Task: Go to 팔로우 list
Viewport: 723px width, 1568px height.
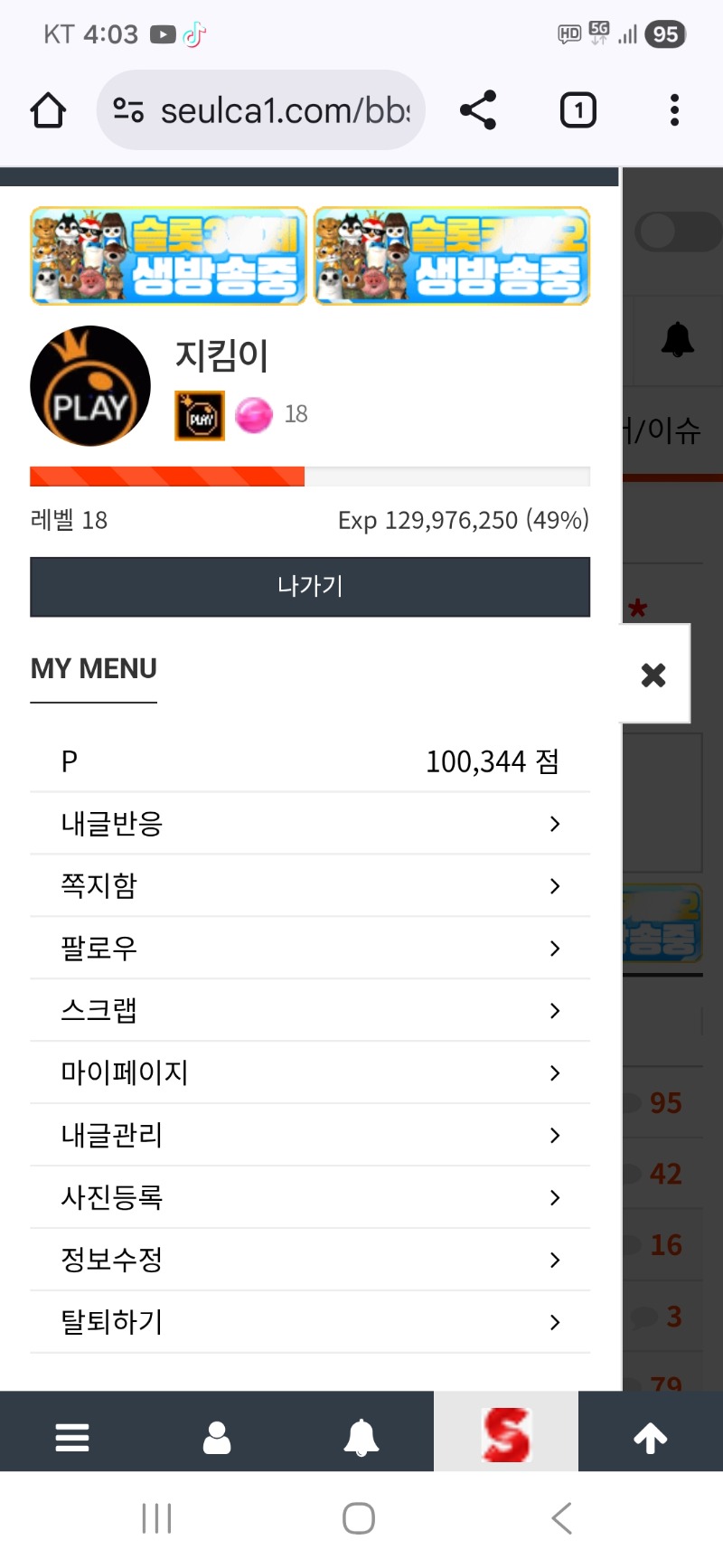Action: [x=310, y=949]
